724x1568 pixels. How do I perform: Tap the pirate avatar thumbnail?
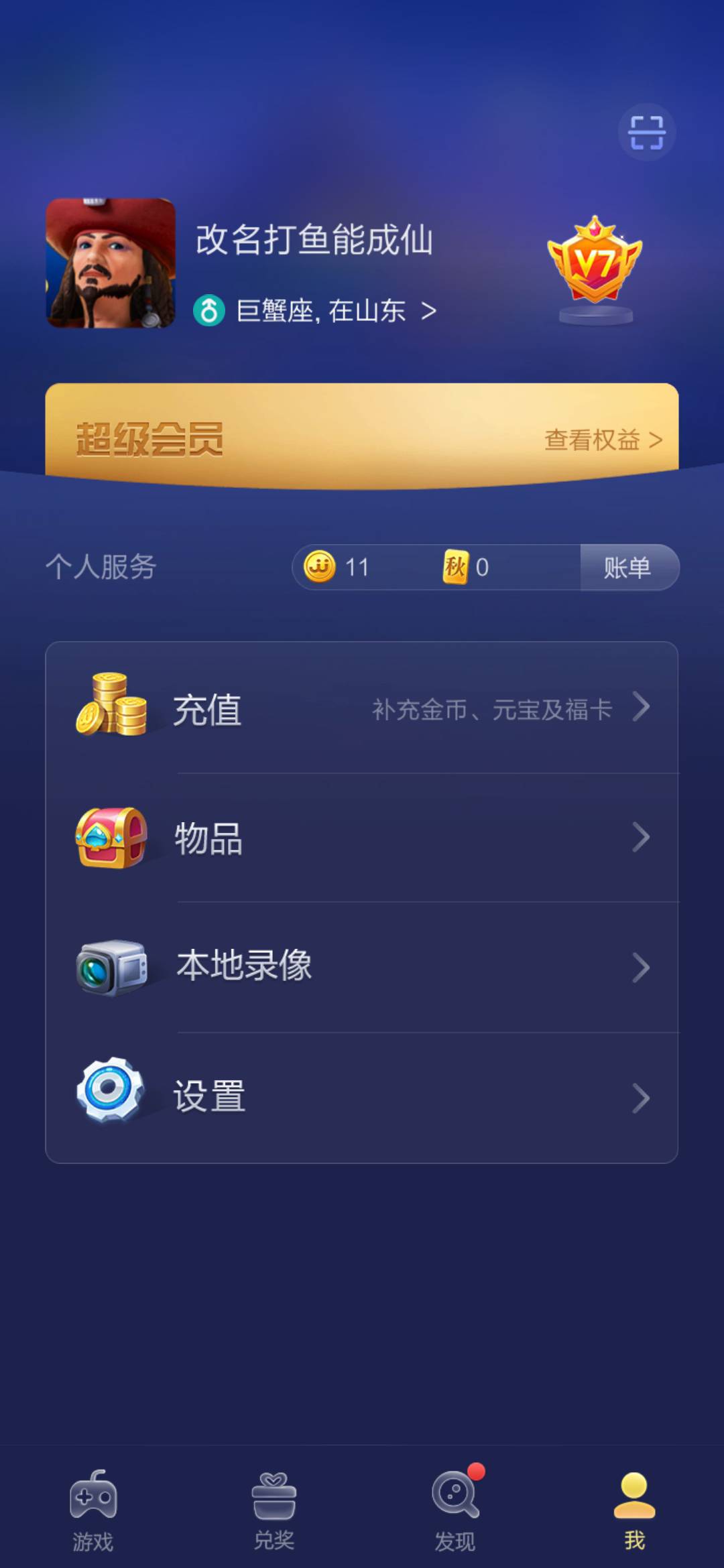click(111, 263)
